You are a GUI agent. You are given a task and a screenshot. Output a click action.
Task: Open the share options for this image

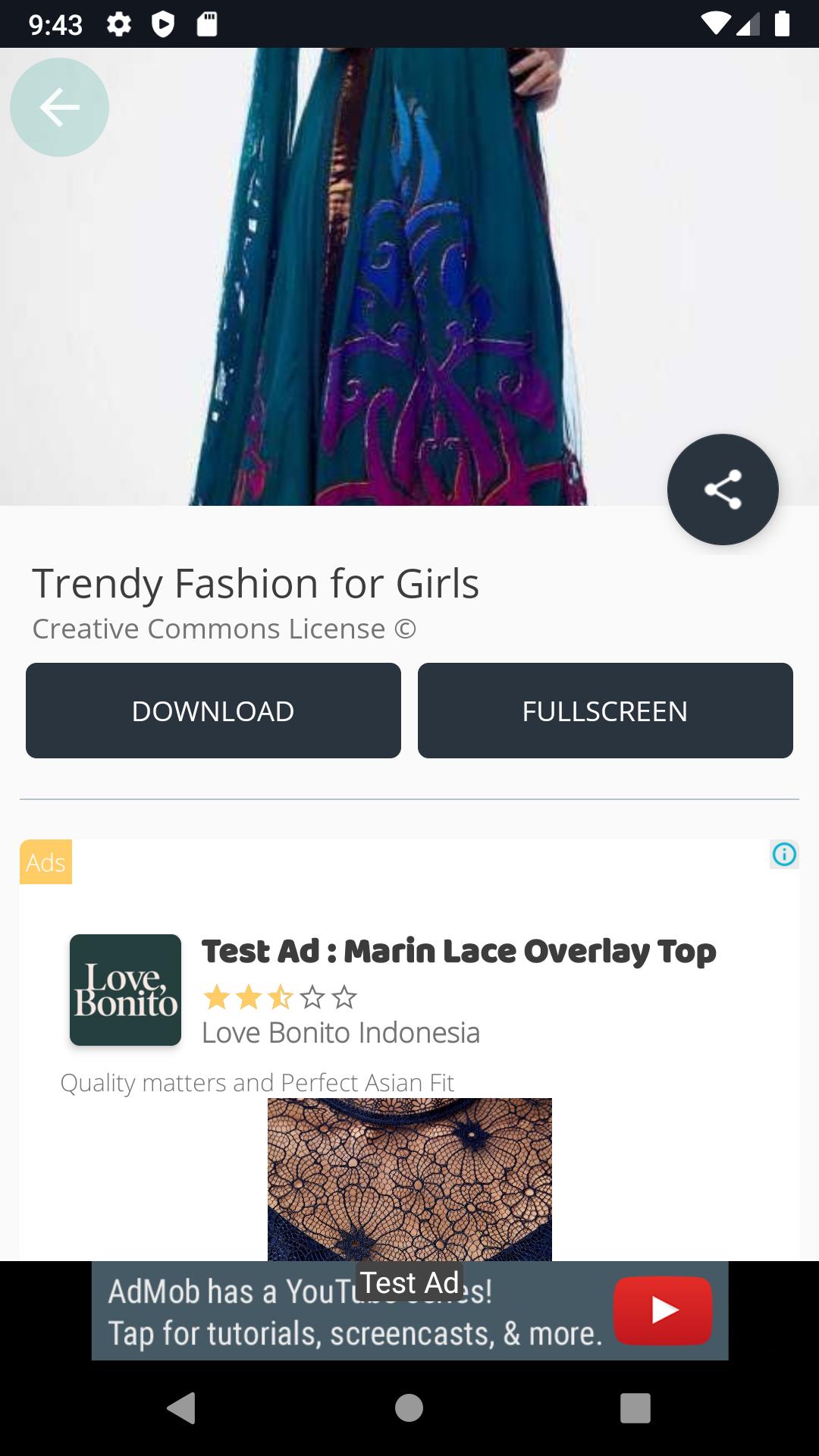(x=722, y=490)
